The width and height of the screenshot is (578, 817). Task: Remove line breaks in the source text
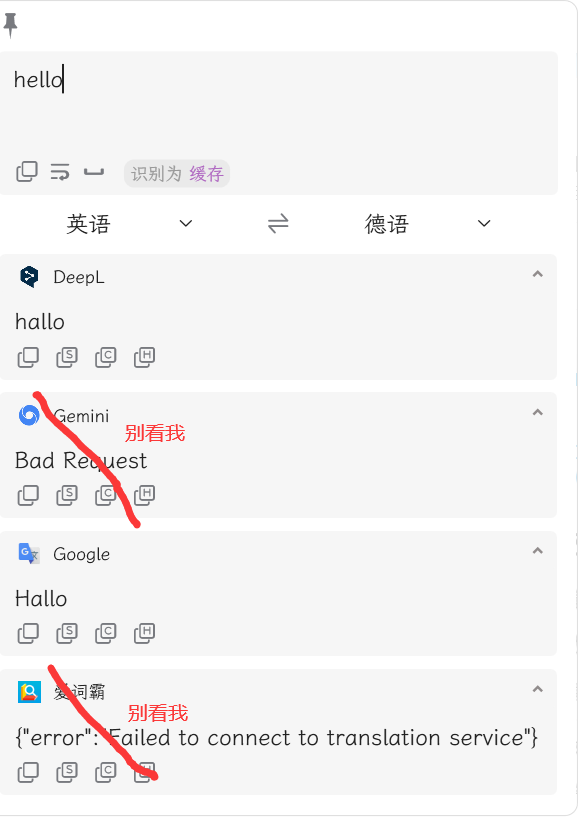pos(60,171)
